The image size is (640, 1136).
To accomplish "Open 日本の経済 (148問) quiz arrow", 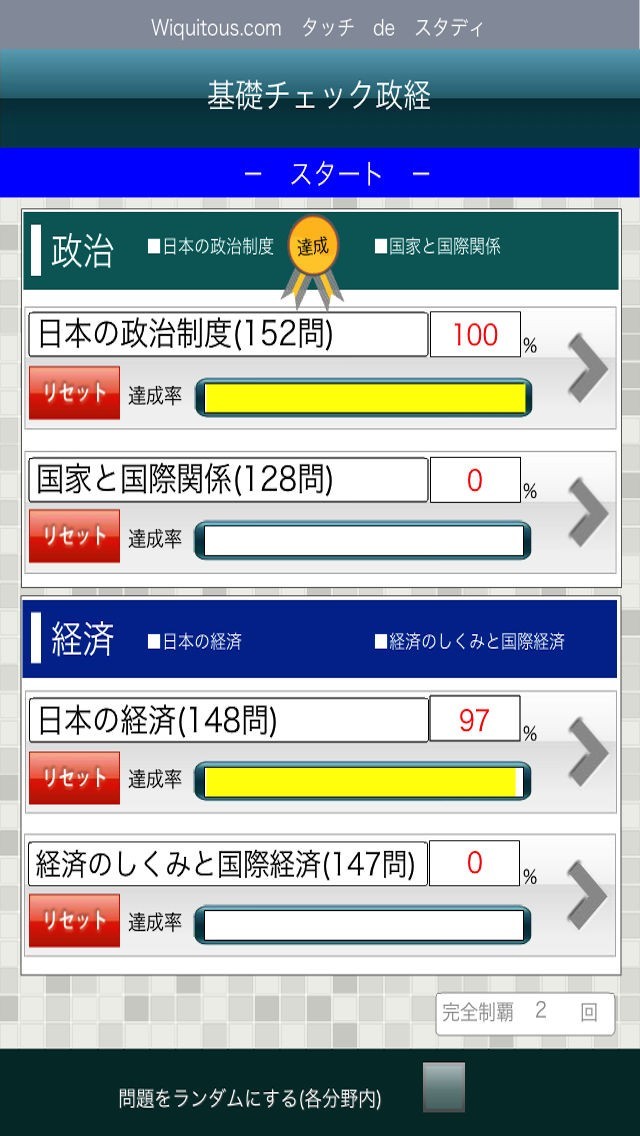I will click(x=588, y=751).
